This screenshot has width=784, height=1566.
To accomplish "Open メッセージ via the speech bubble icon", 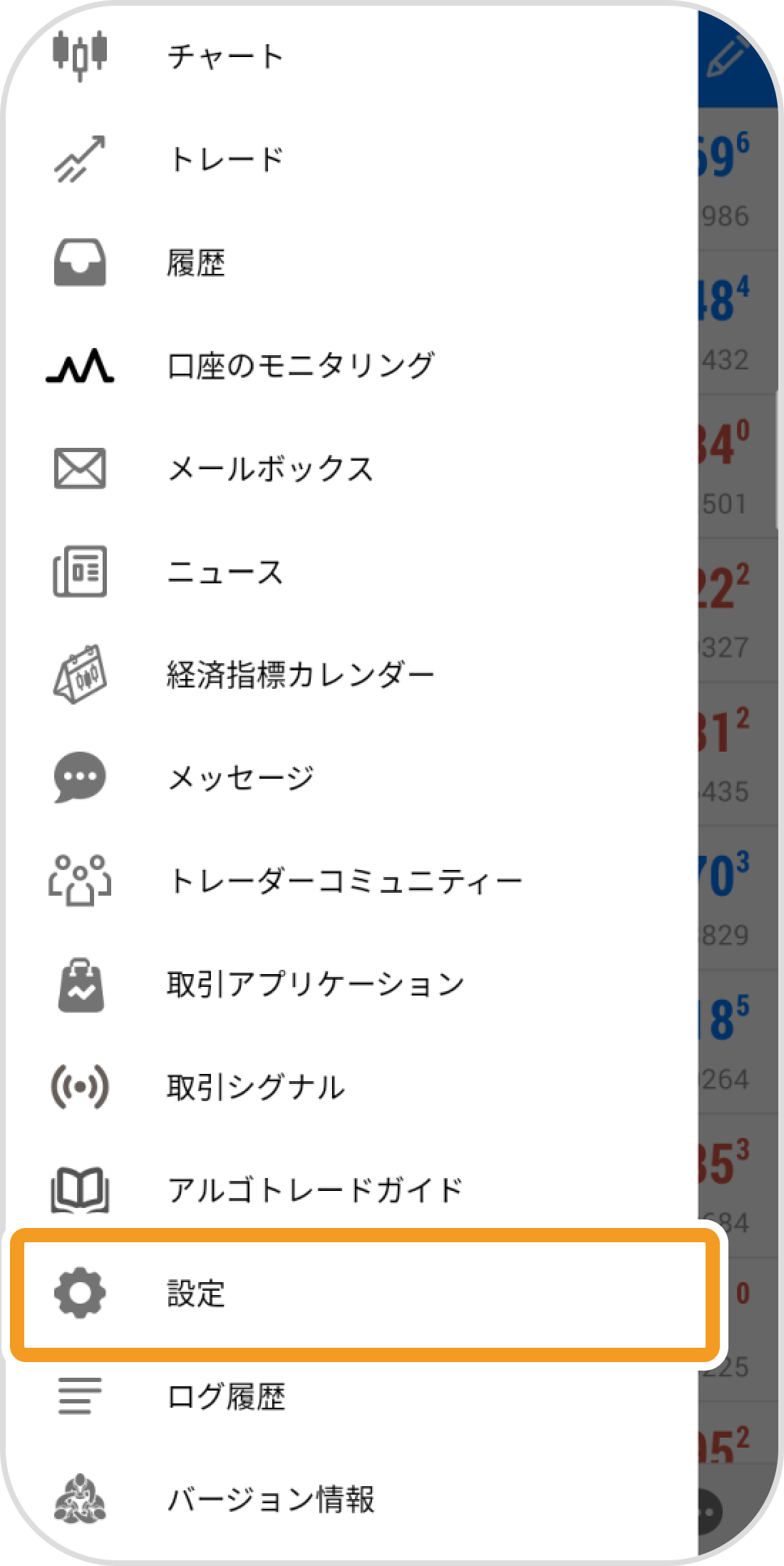I will (x=80, y=777).
